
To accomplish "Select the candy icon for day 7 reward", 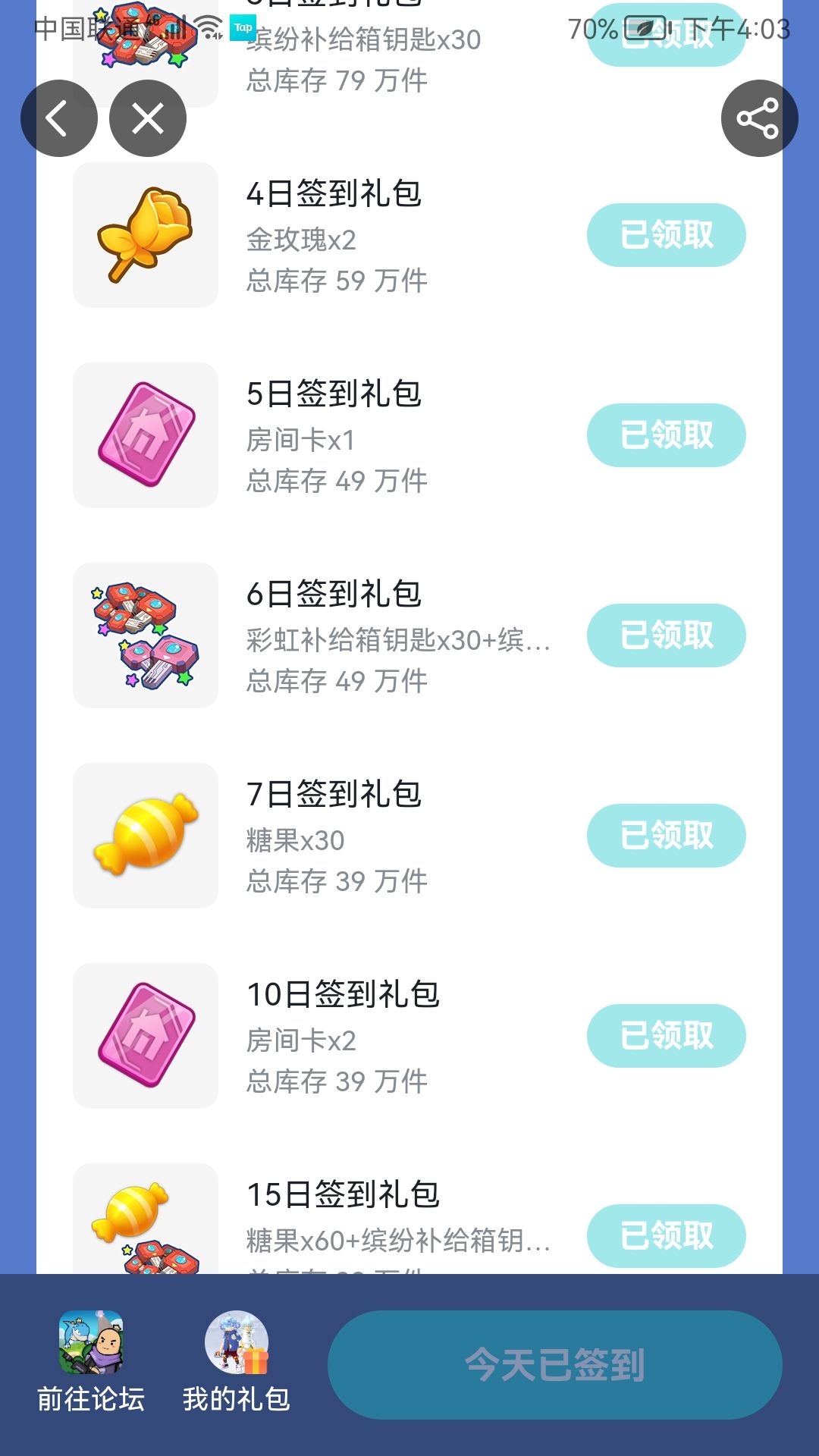I will (146, 837).
